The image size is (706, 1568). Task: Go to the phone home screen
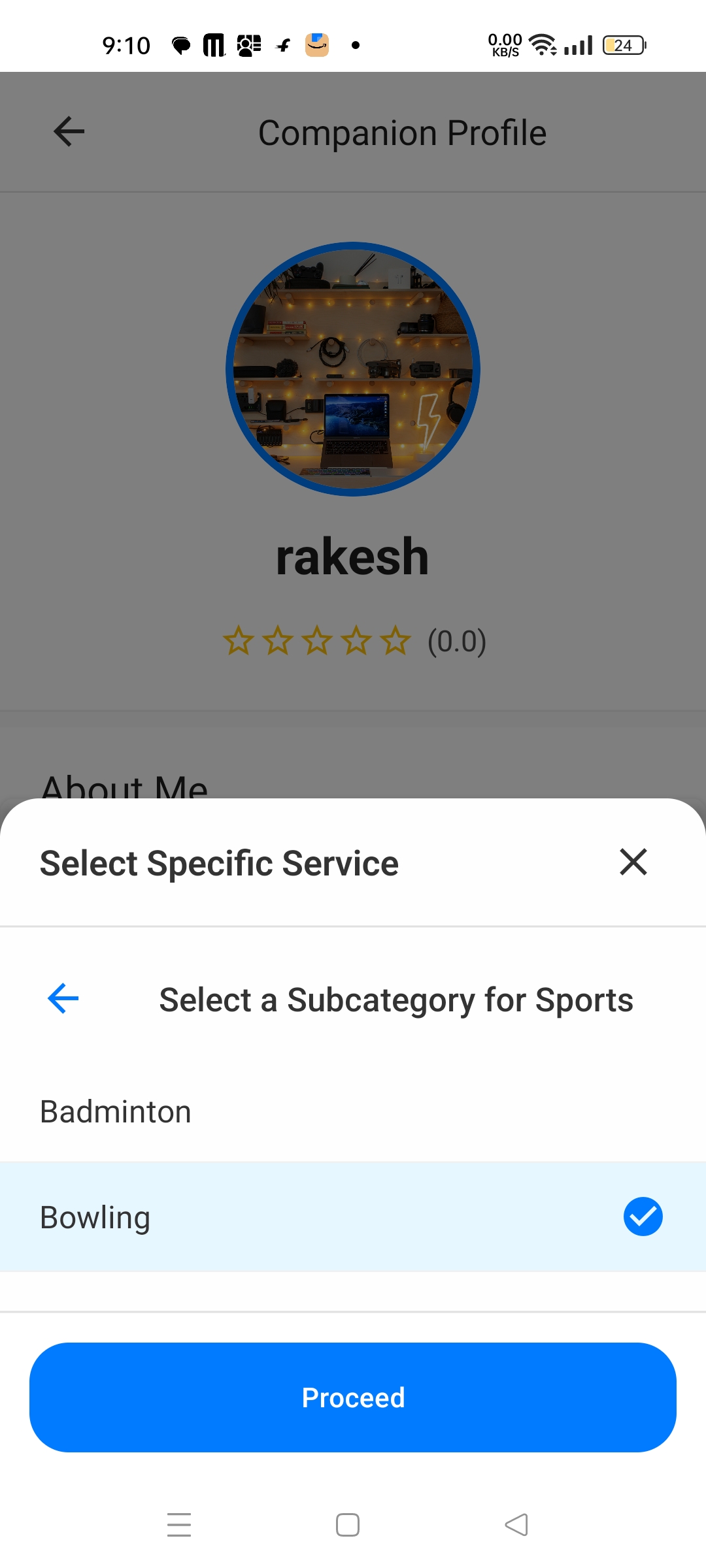pos(348,1525)
